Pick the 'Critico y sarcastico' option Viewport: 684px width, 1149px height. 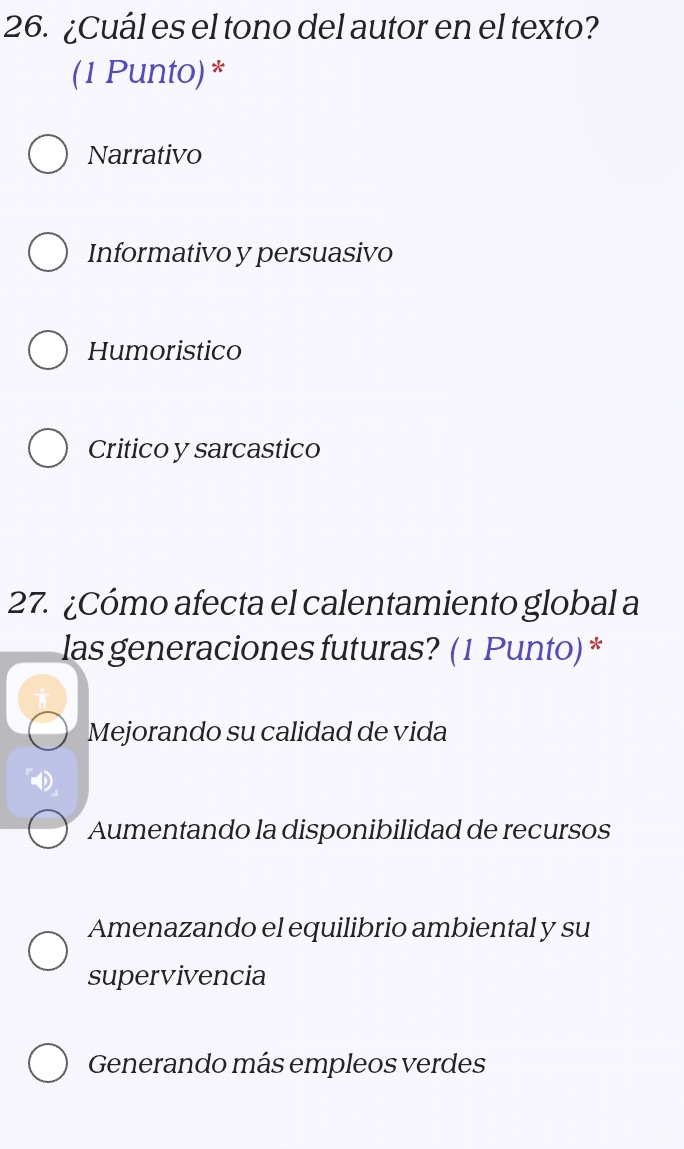point(48,449)
